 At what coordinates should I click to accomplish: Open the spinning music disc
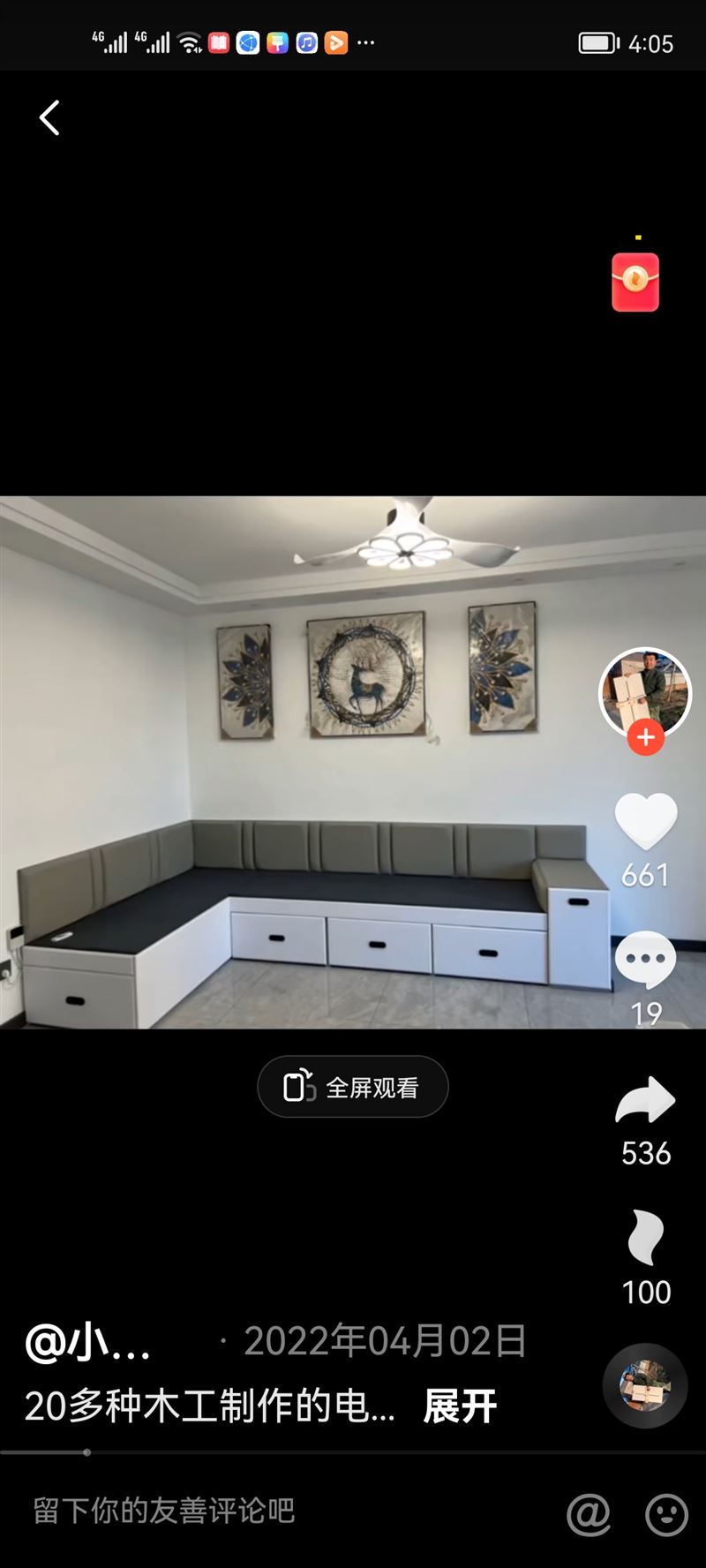[x=645, y=1386]
